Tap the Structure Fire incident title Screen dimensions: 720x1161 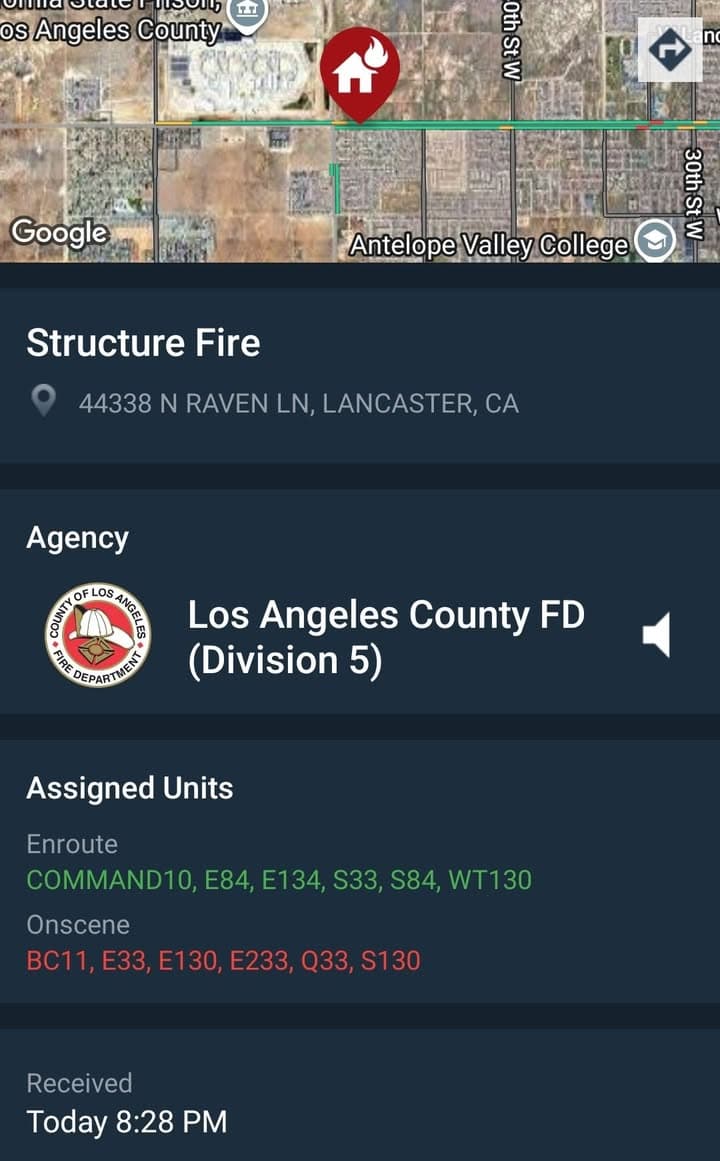[x=144, y=343]
